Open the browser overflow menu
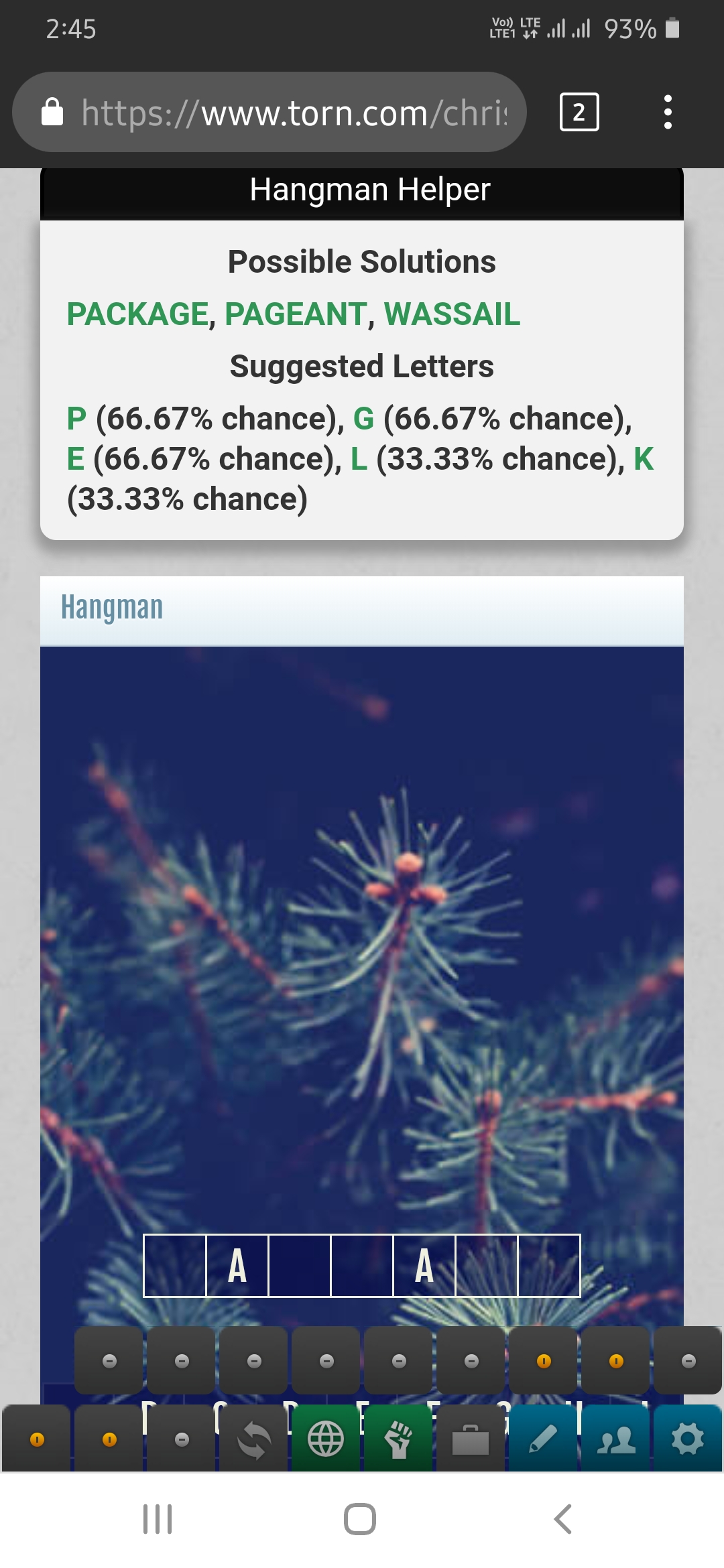The width and height of the screenshot is (724, 1568). pos(667,113)
